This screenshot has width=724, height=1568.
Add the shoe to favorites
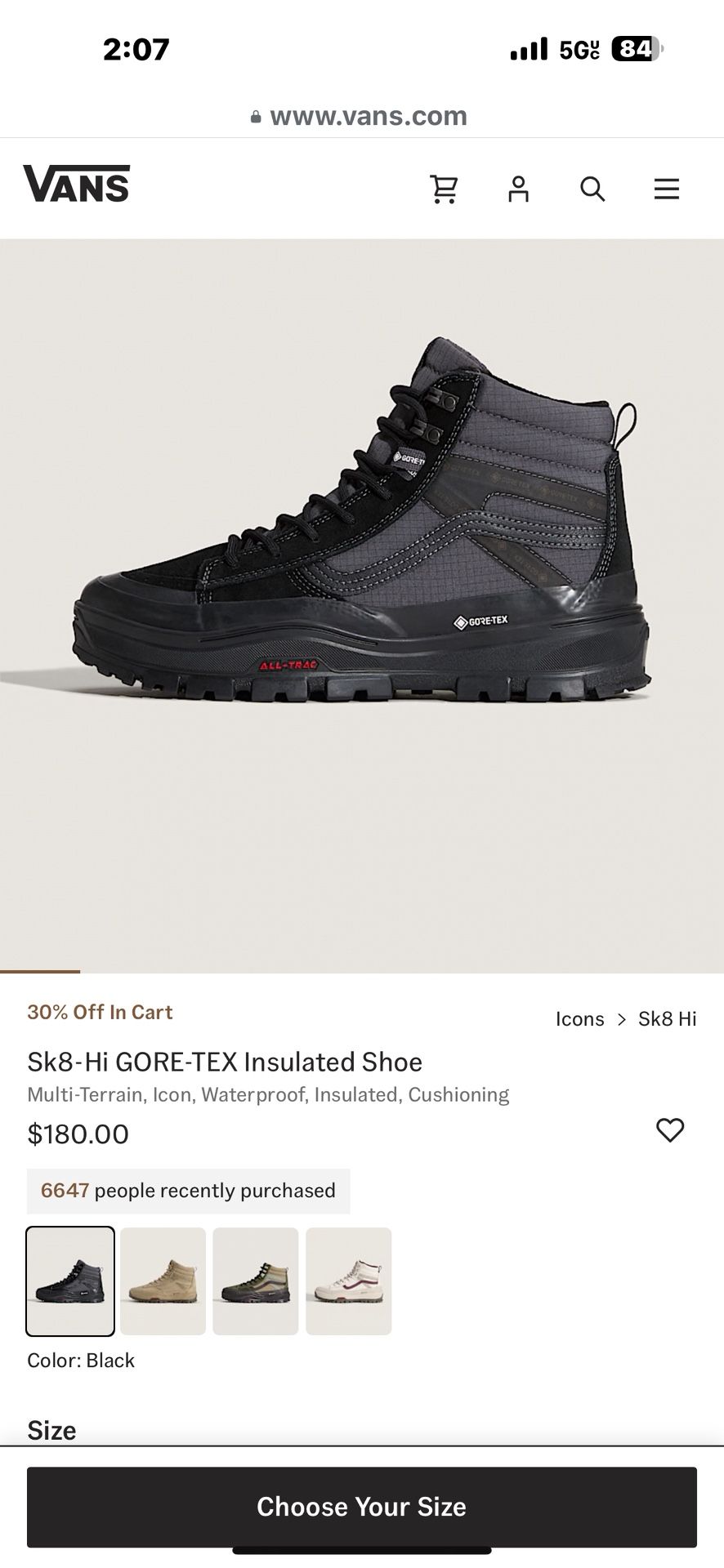(x=670, y=1130)
